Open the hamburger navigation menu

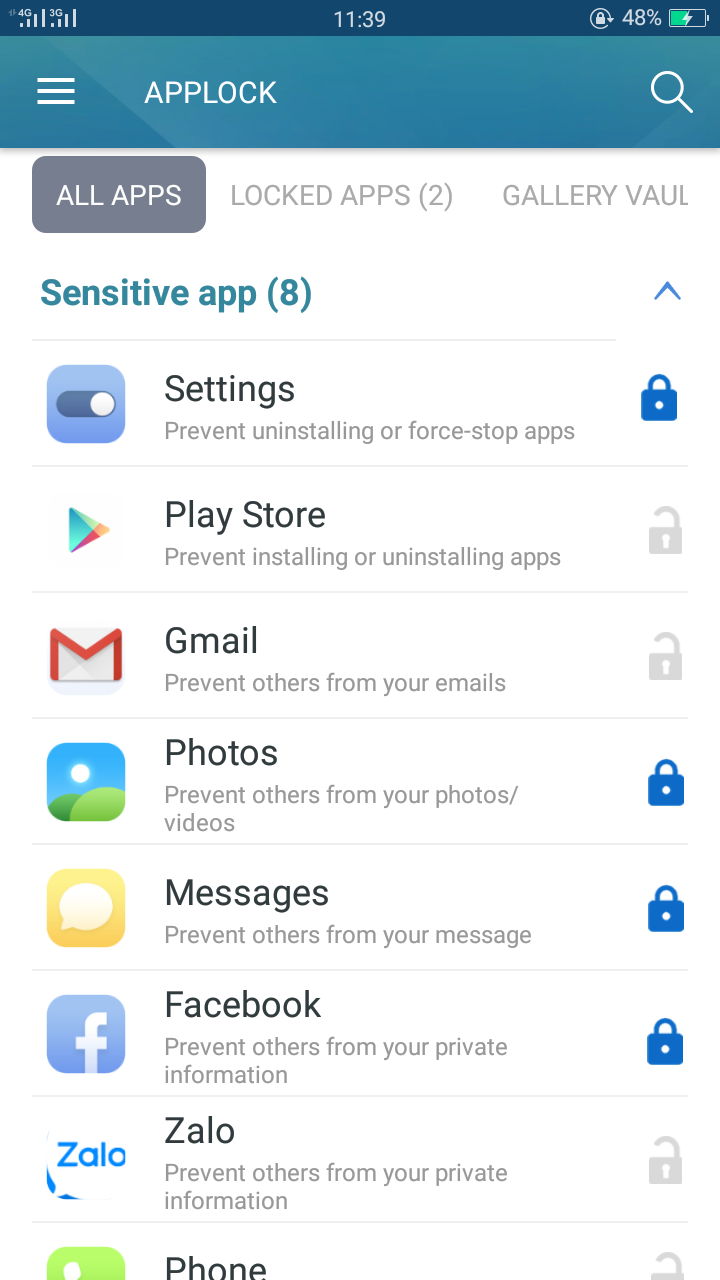(56, 92)
